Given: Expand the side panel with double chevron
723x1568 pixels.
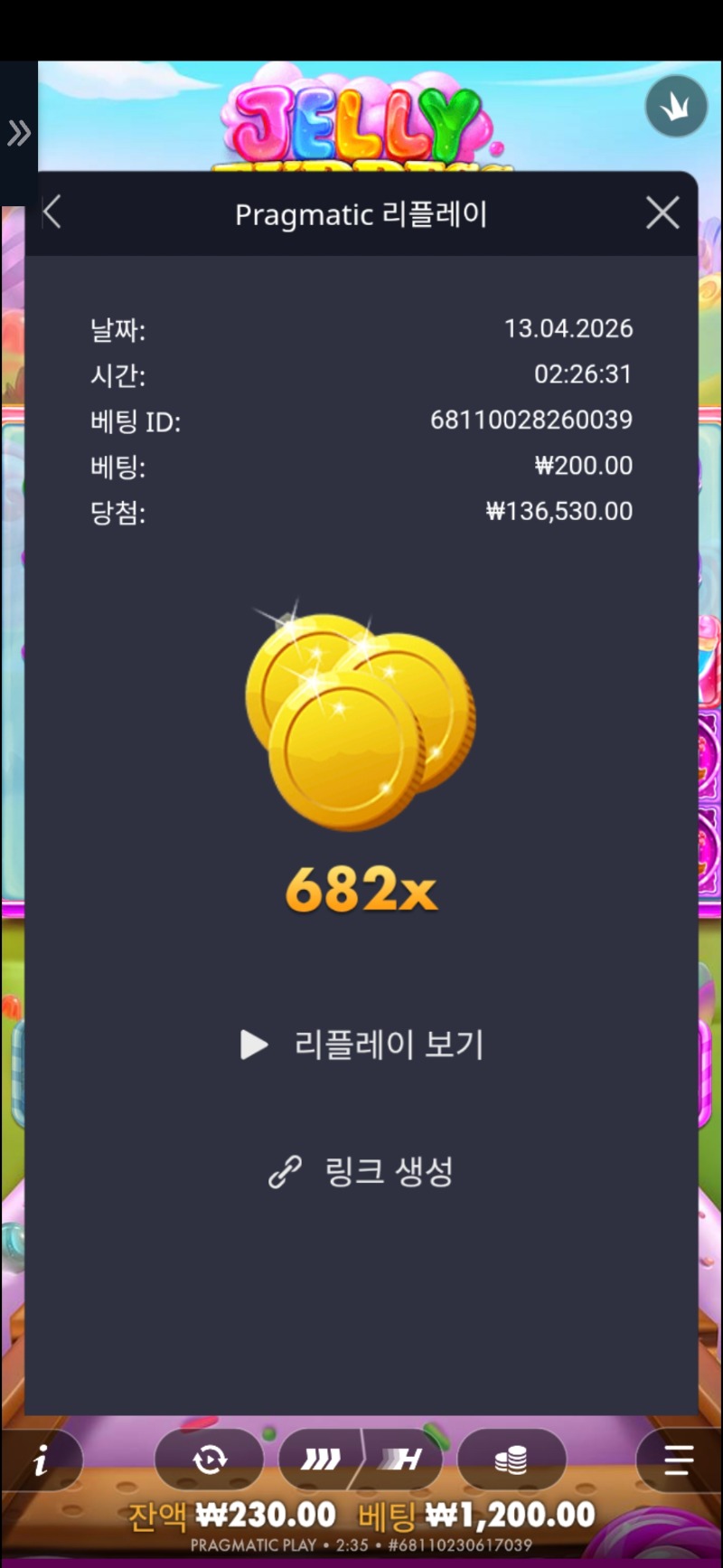Looking at the screenshot, I should coord(19,134).
